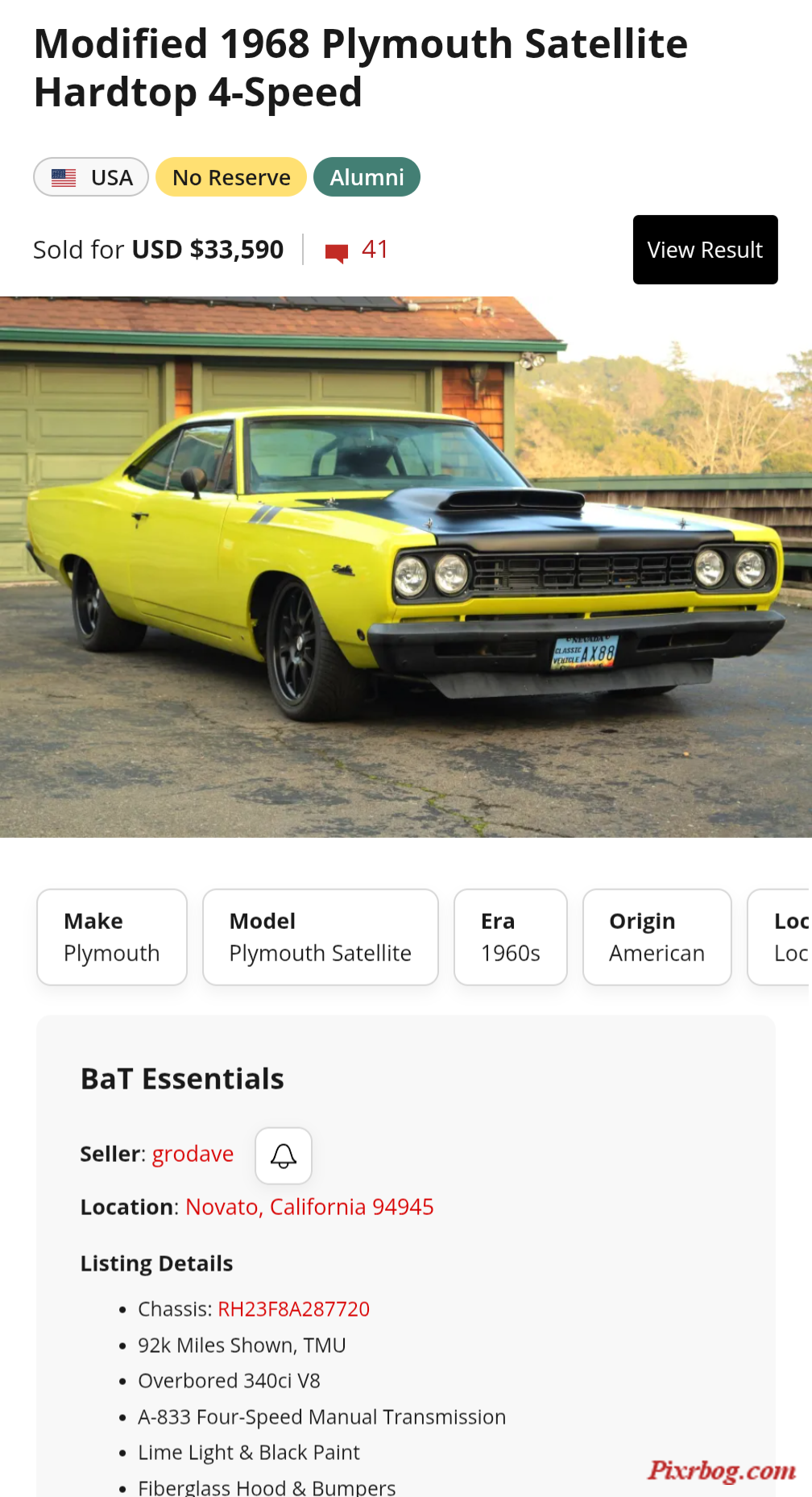
Task: View seller grodave's profile
Action: (x=193, y=1154)
